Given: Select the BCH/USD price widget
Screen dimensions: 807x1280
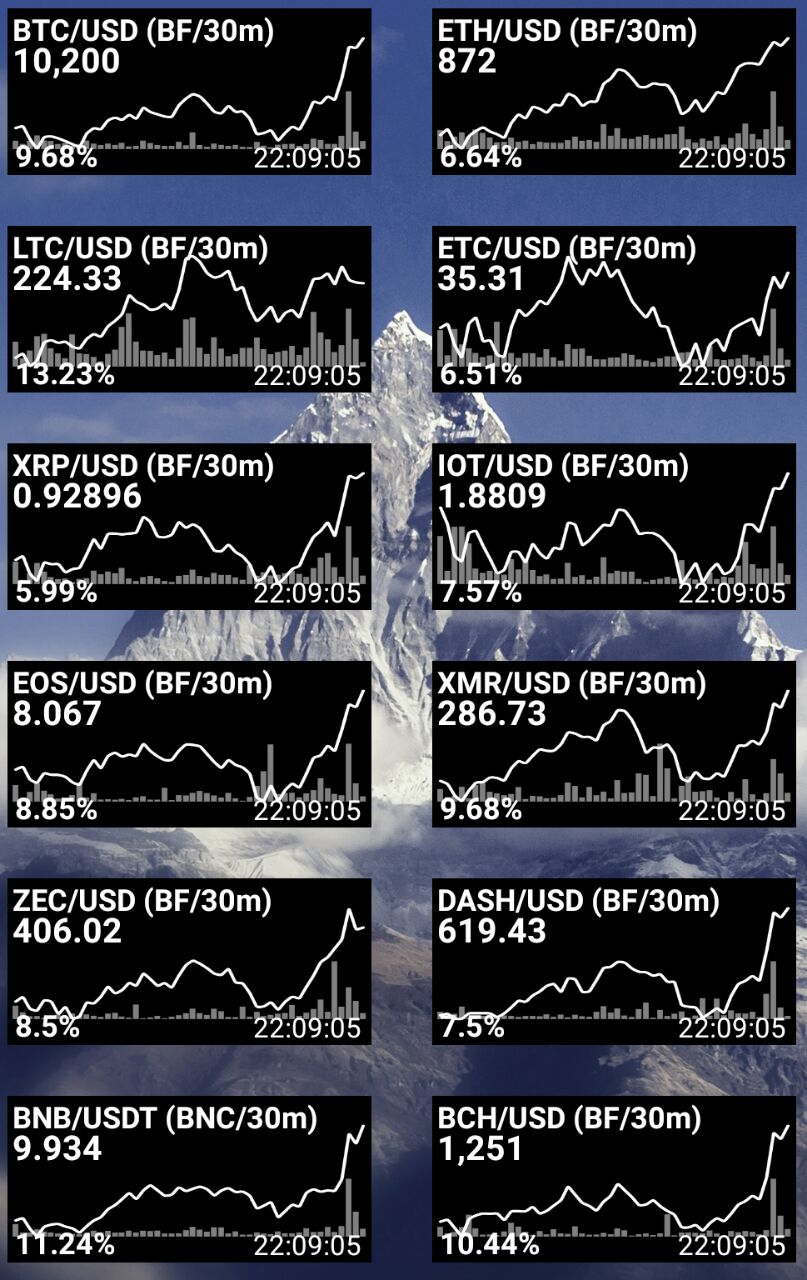Looking at the screenshot, I should point(614,1178).
